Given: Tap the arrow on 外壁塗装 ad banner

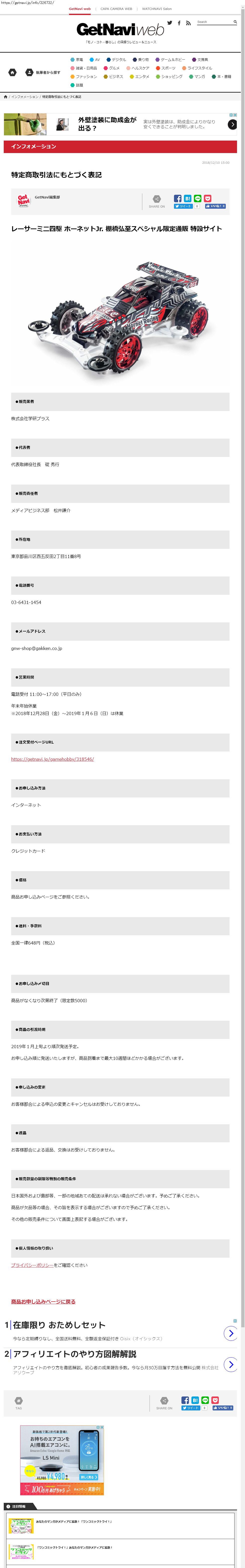Looking at the screenshot, I should coord(232,124).
